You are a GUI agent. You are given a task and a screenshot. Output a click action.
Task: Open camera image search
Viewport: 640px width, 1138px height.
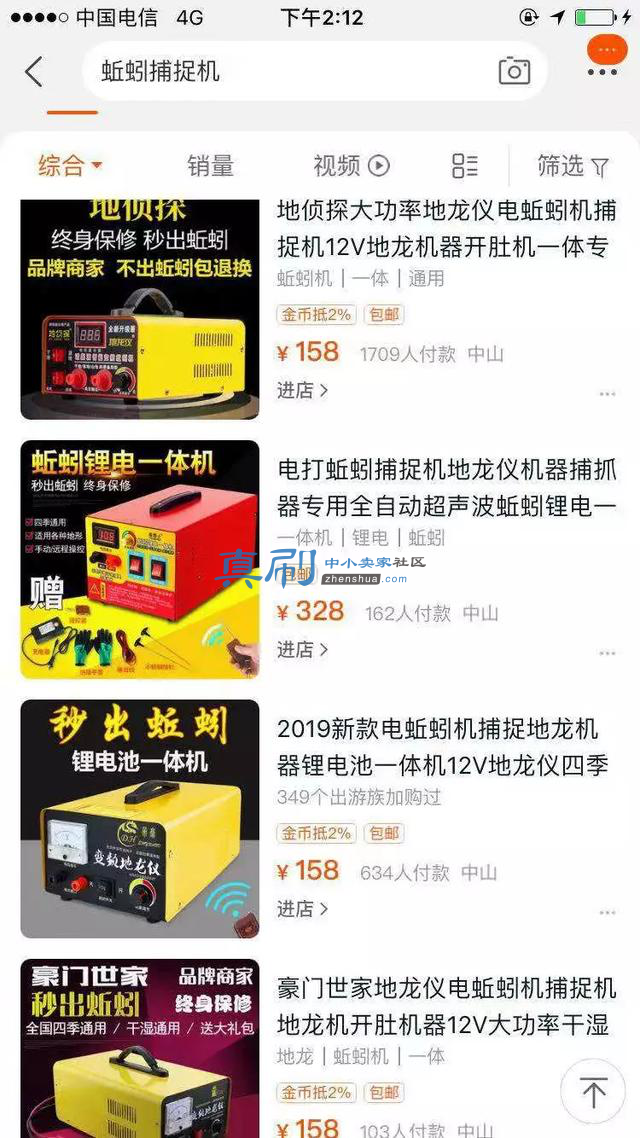click(x=514, y=71)
